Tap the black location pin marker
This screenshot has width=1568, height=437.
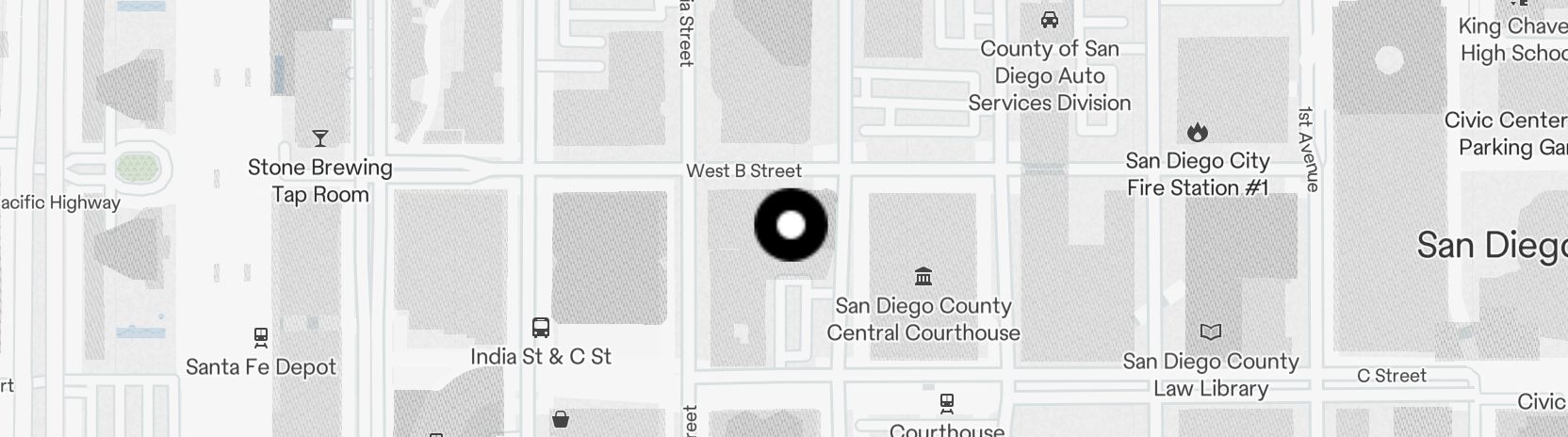point(791,225)
